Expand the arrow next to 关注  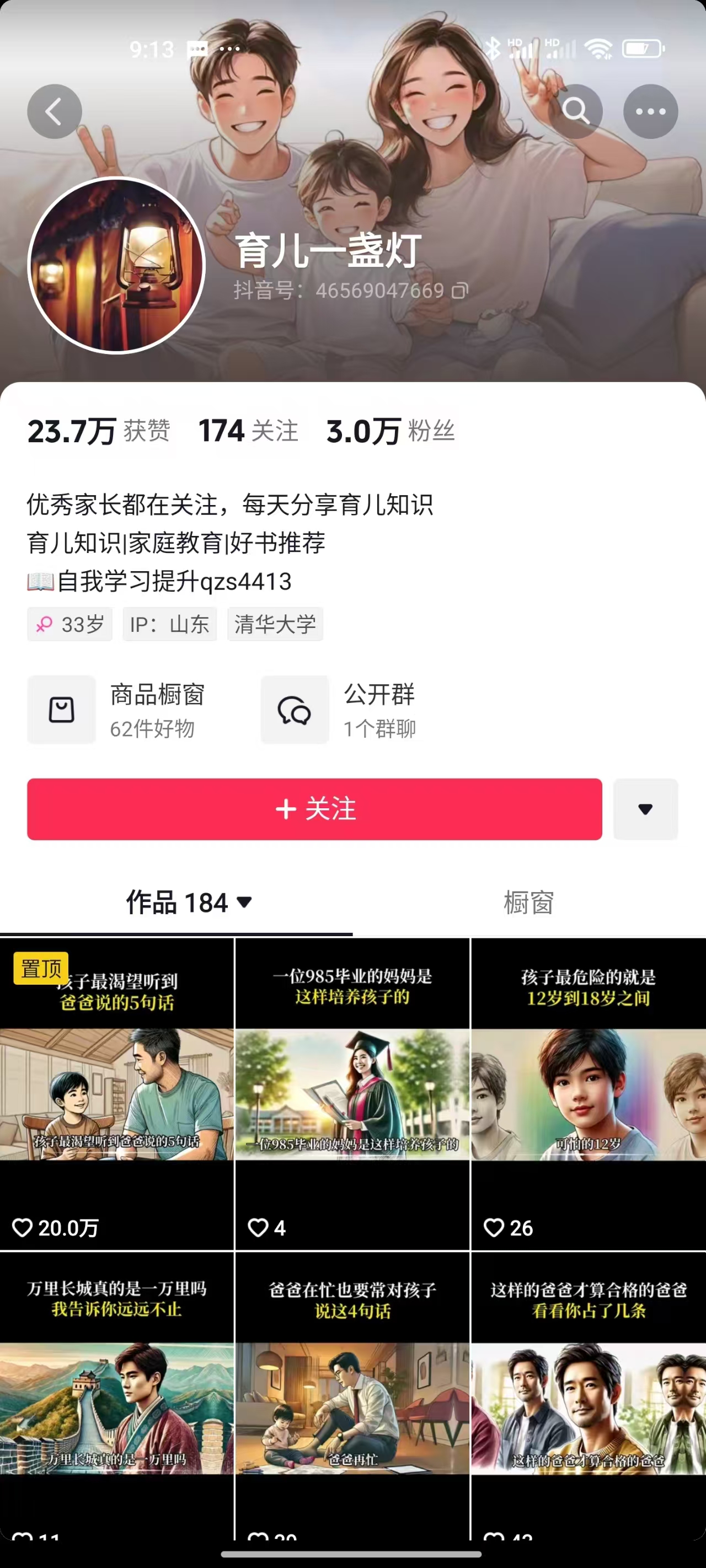pos(645,809)
